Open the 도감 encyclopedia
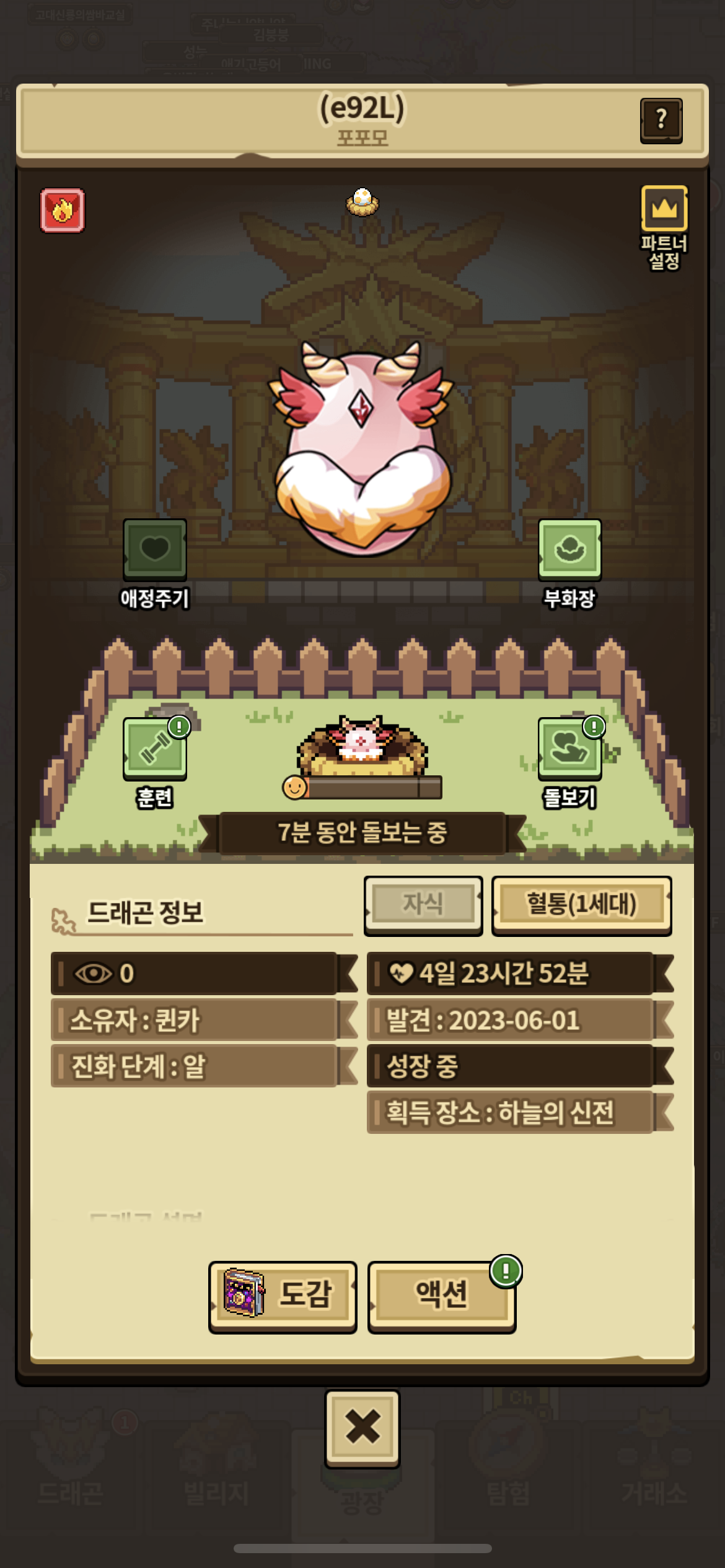Viewport: 725px width, 1568px height. 283,1294
